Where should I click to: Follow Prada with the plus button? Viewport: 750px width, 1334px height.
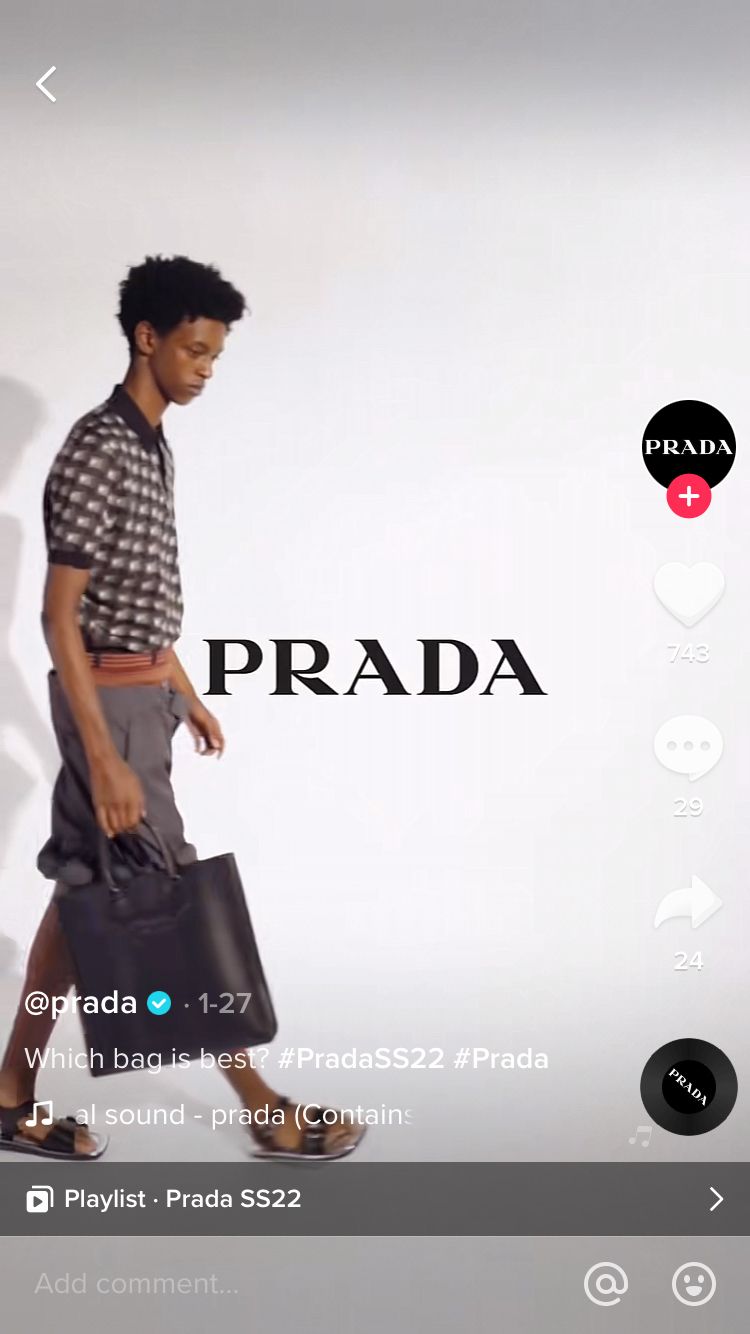point(688,497)
